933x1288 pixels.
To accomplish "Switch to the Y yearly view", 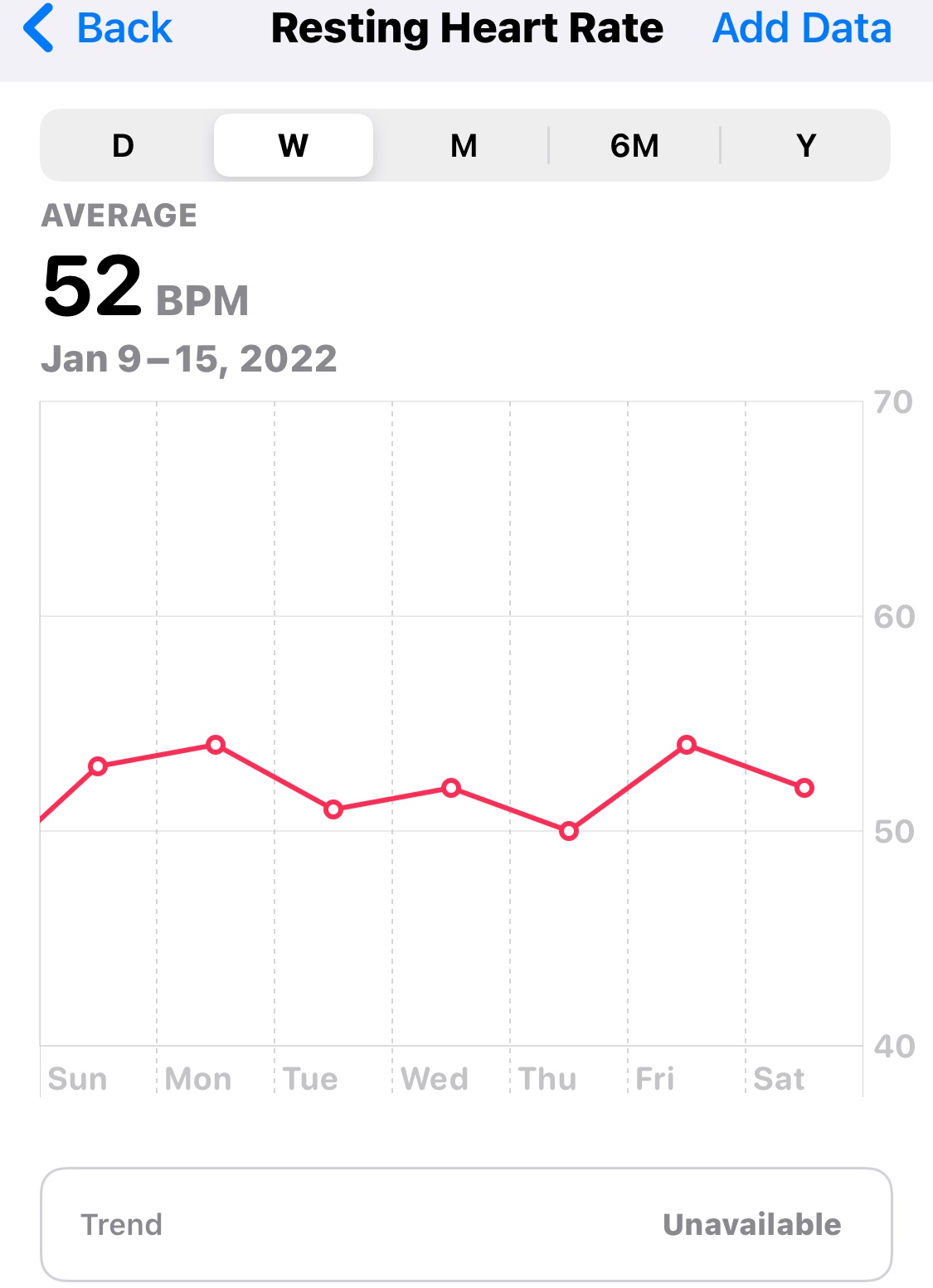I will coord(805,146).
